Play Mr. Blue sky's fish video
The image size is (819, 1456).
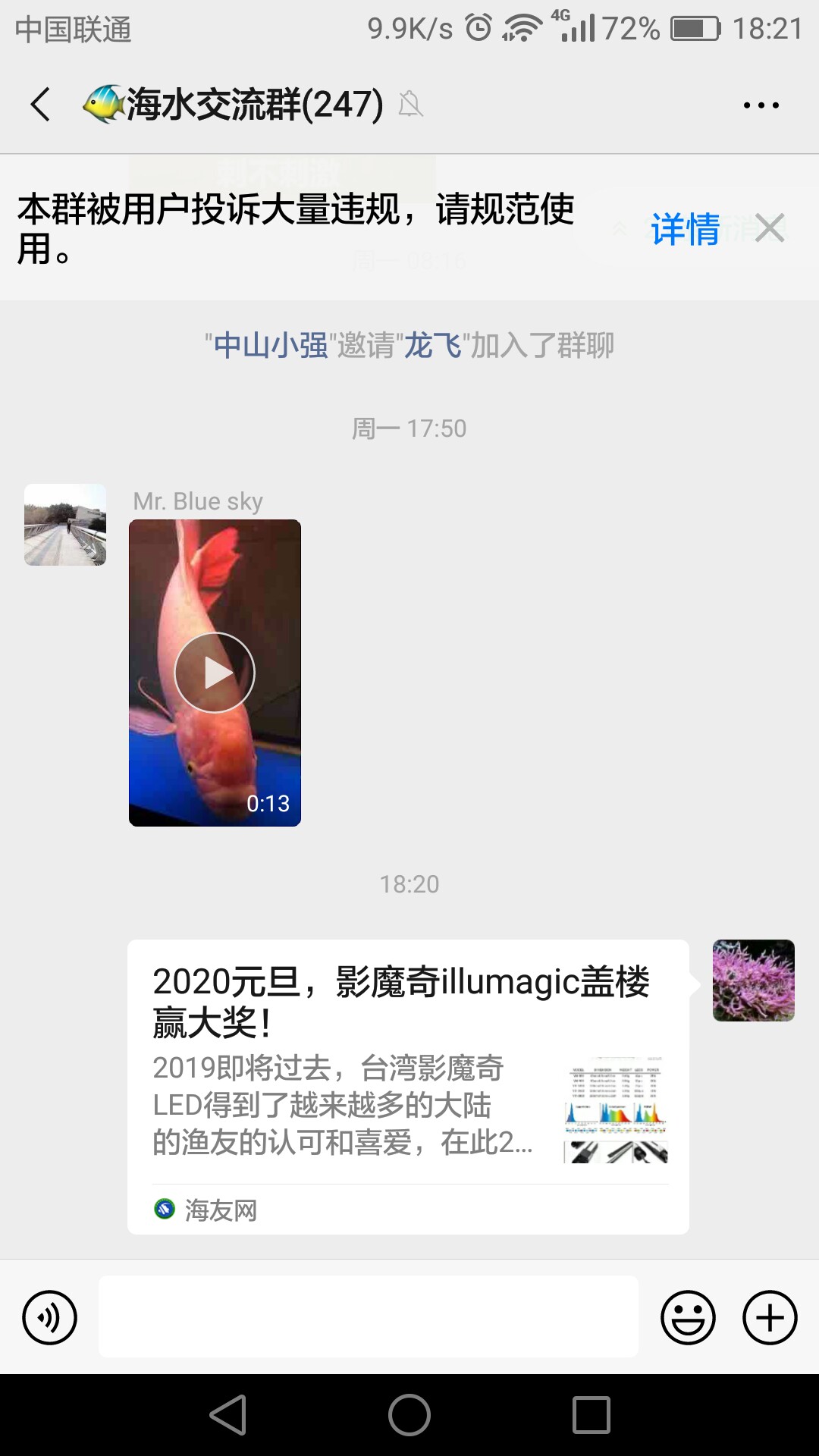coord(215,673)
